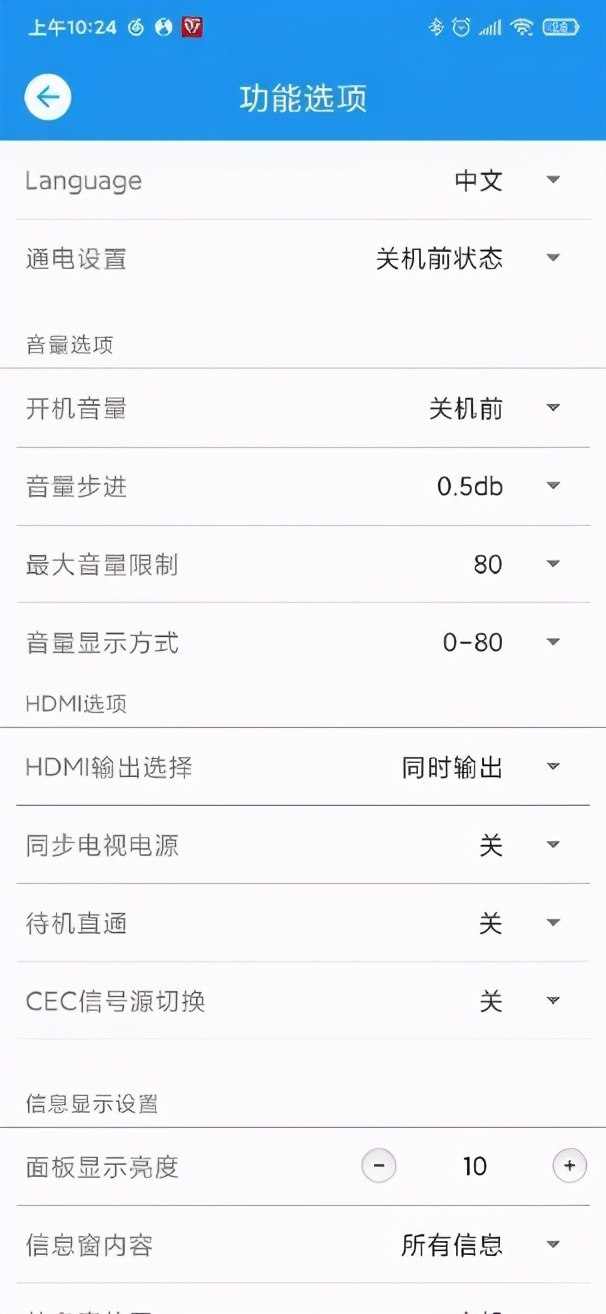
Task: Change 最大音量限制 value
Action: (552, 564)
